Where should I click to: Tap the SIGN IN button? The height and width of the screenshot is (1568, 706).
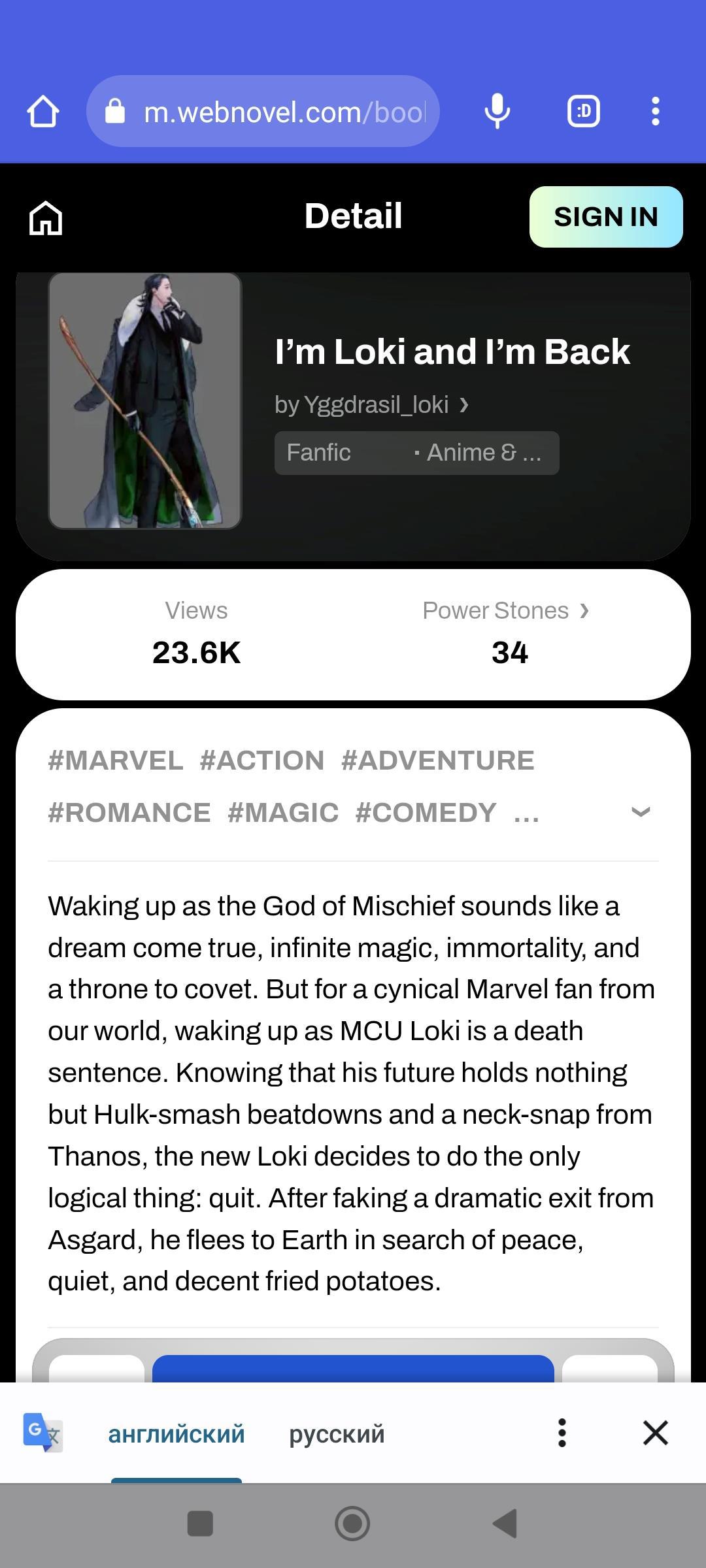click(x=605, y=217)
